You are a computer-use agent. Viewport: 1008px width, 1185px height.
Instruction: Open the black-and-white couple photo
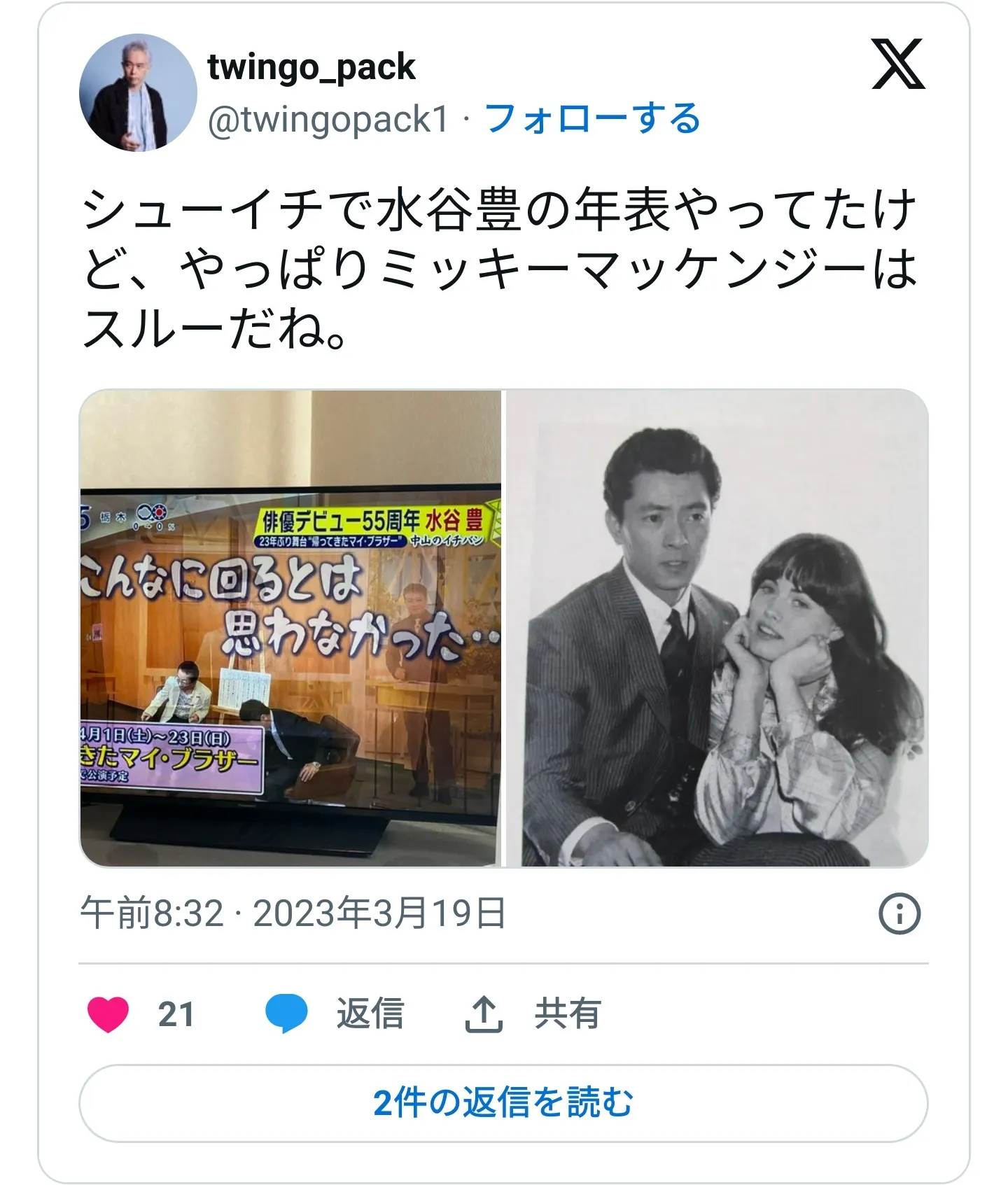pos(717,628)
